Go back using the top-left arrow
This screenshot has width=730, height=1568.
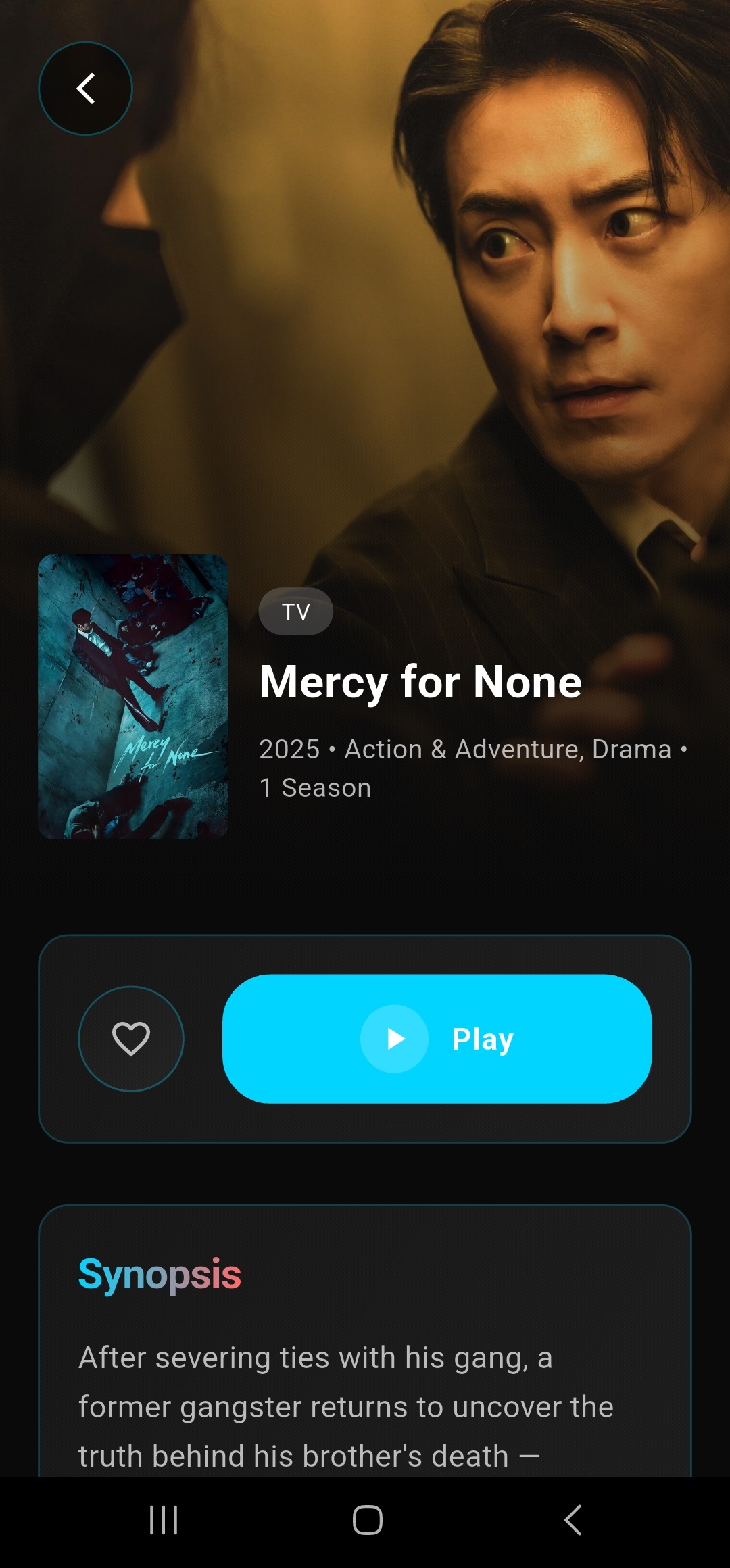85,89
